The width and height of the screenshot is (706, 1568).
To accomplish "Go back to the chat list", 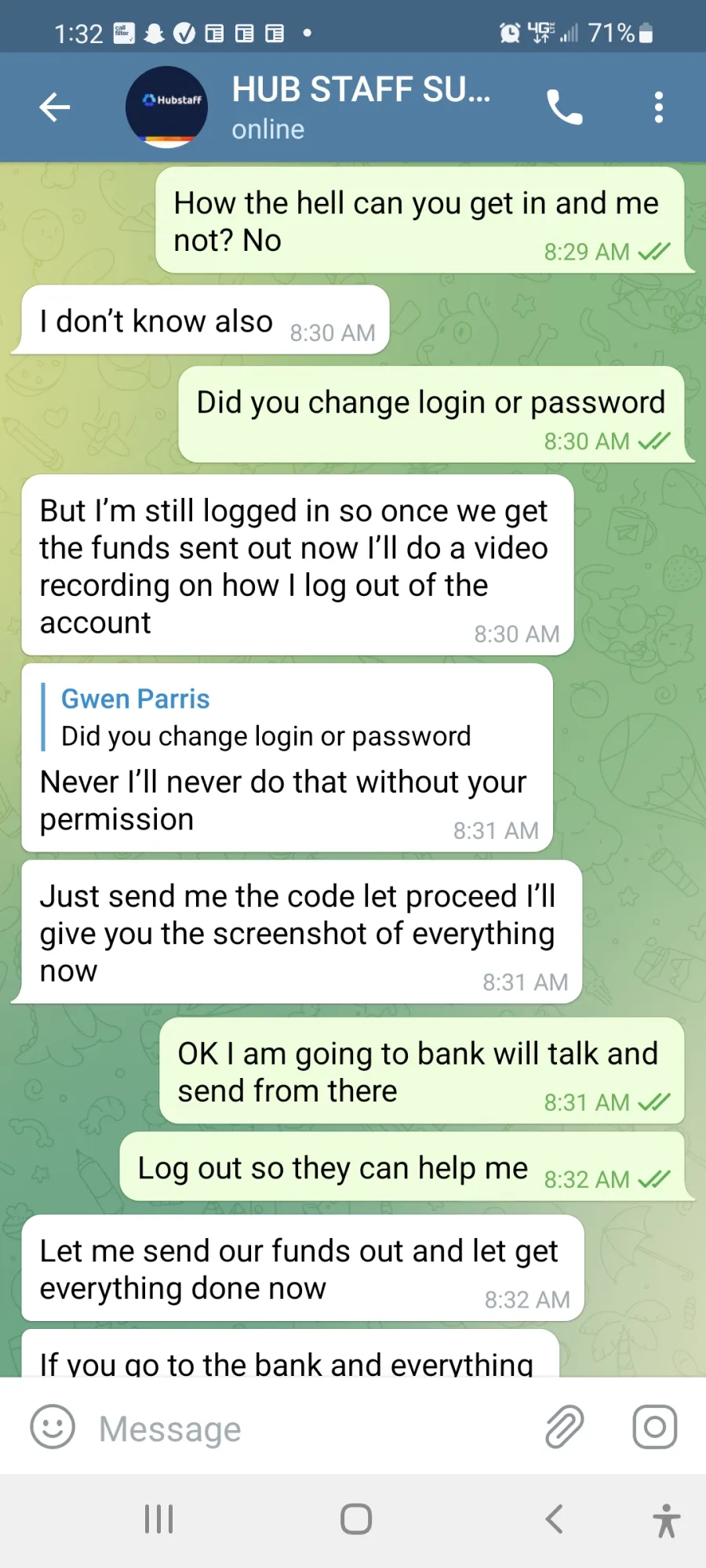I will 54,107.
